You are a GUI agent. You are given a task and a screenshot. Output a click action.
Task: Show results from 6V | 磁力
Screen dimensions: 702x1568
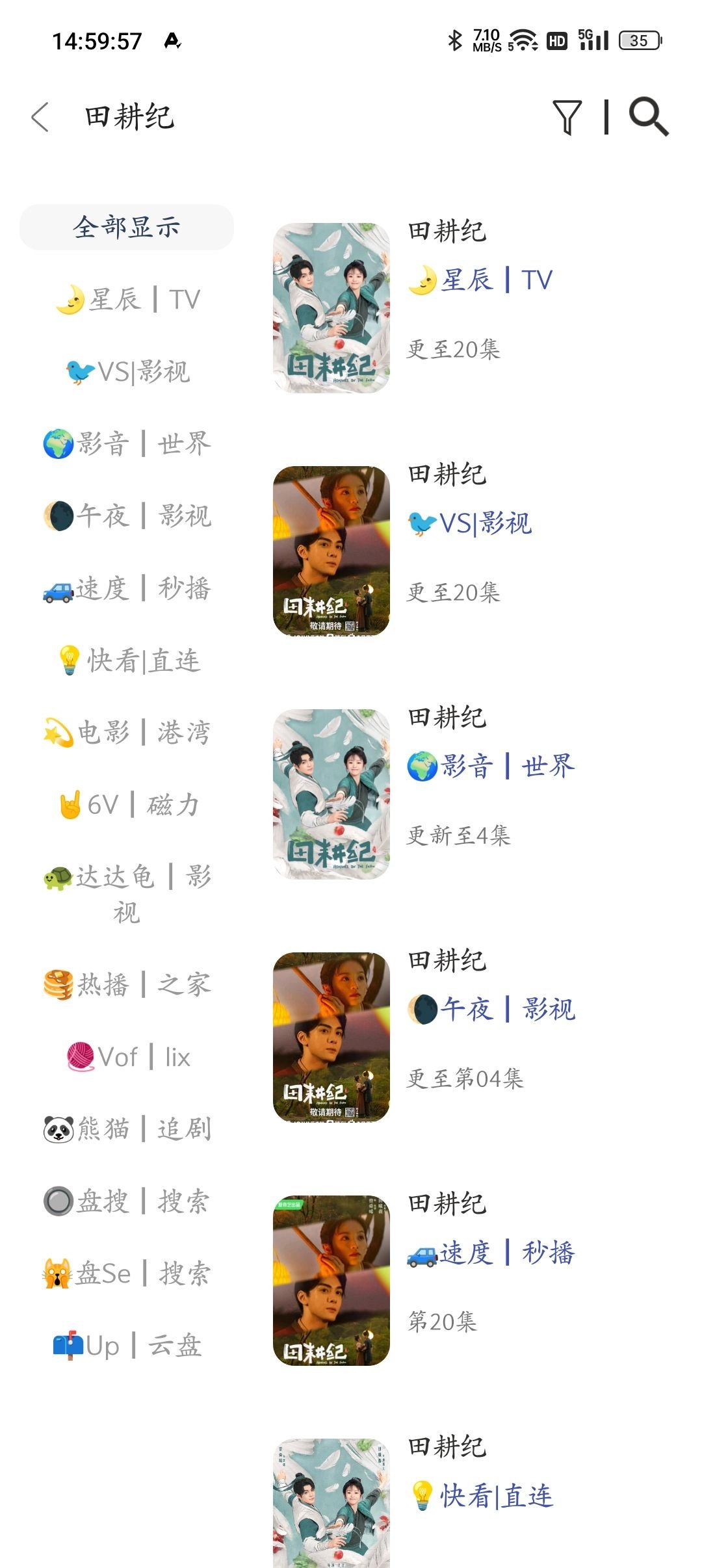[x=127, y=805]
